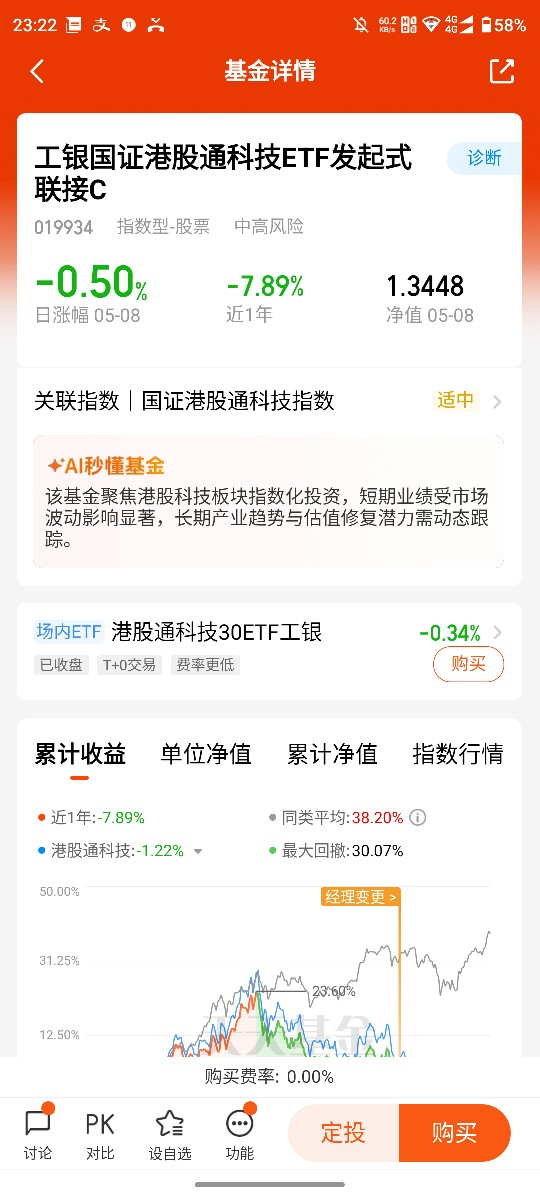Share this fund via top-right icon
Screen dimensions: 540x1200
coord(501,71)
